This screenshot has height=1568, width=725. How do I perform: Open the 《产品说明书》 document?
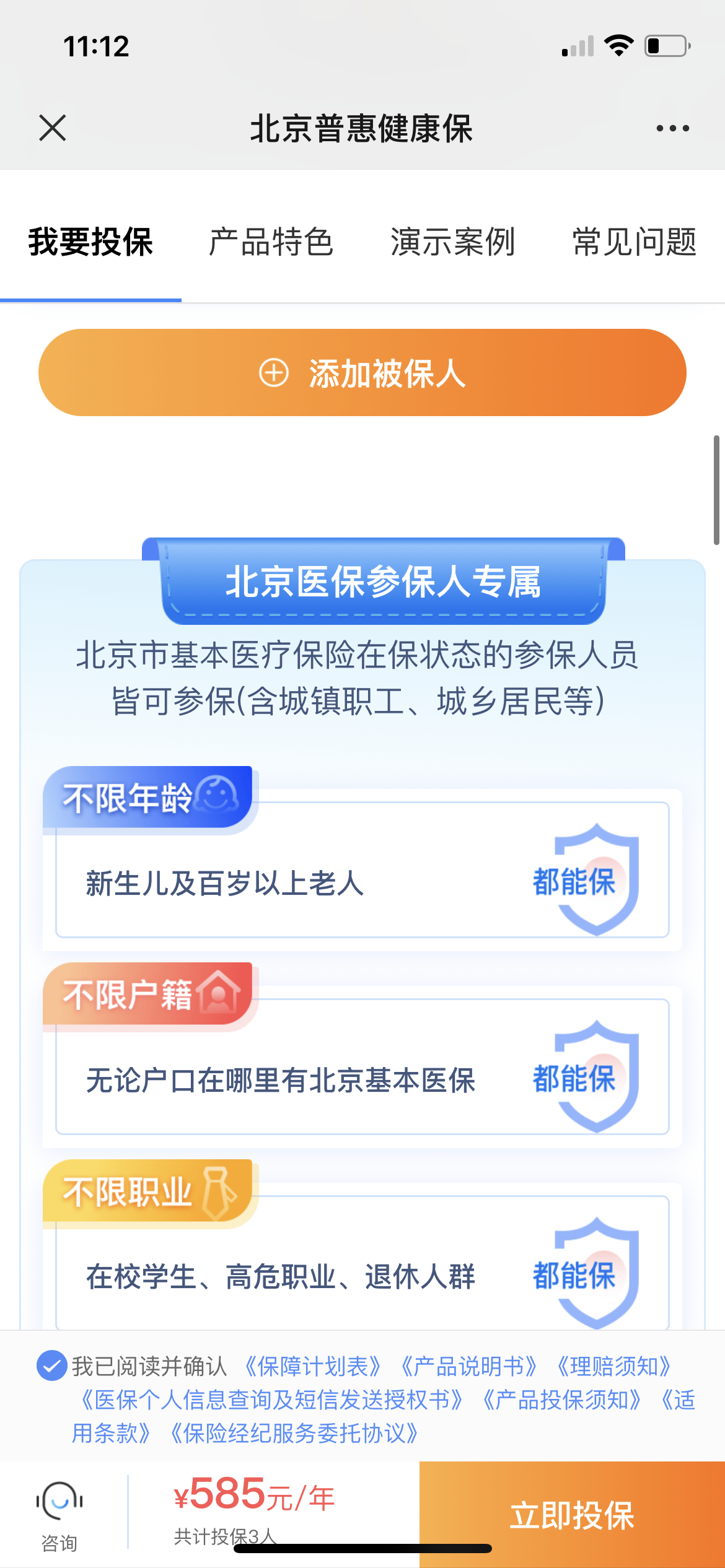[x=469, y=1366]
